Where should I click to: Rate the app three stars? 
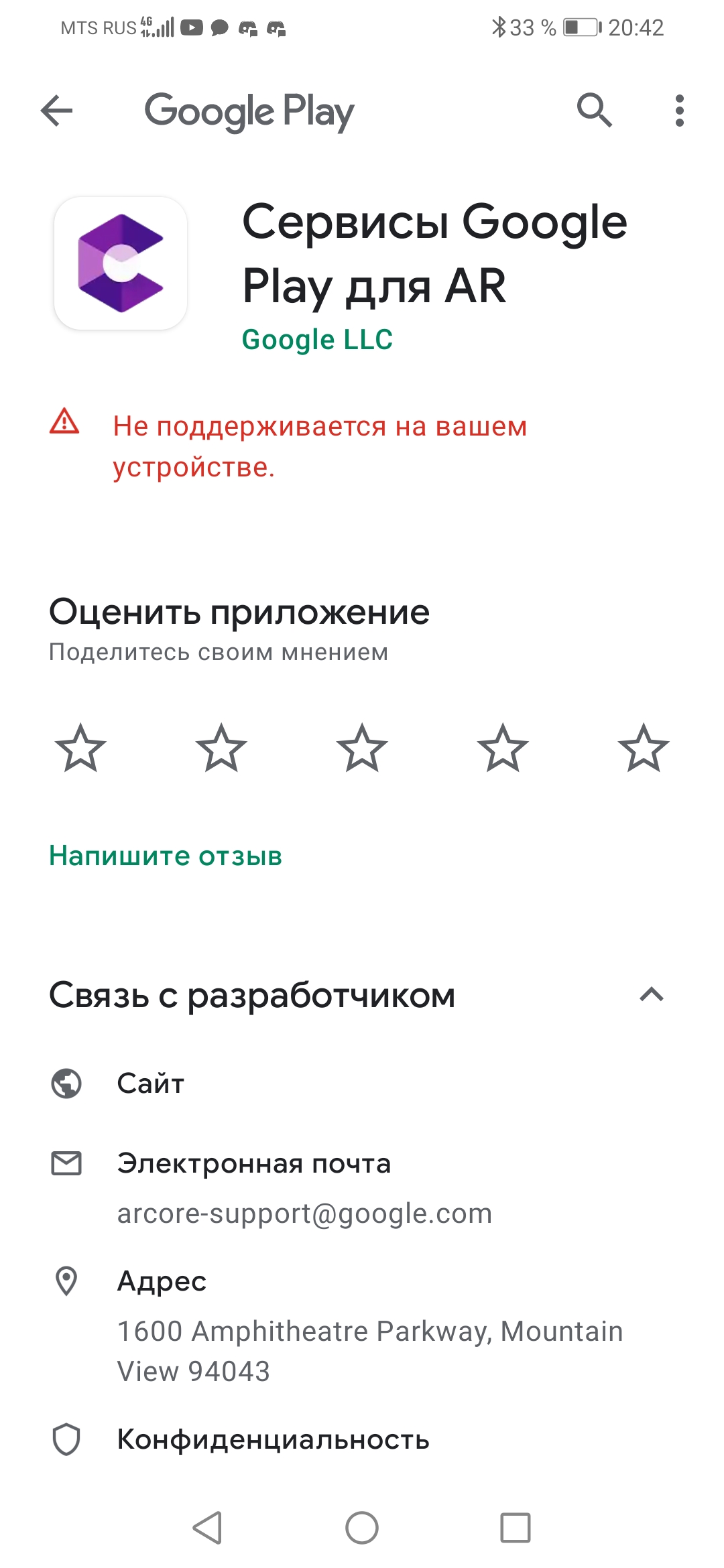pos(362,748)
